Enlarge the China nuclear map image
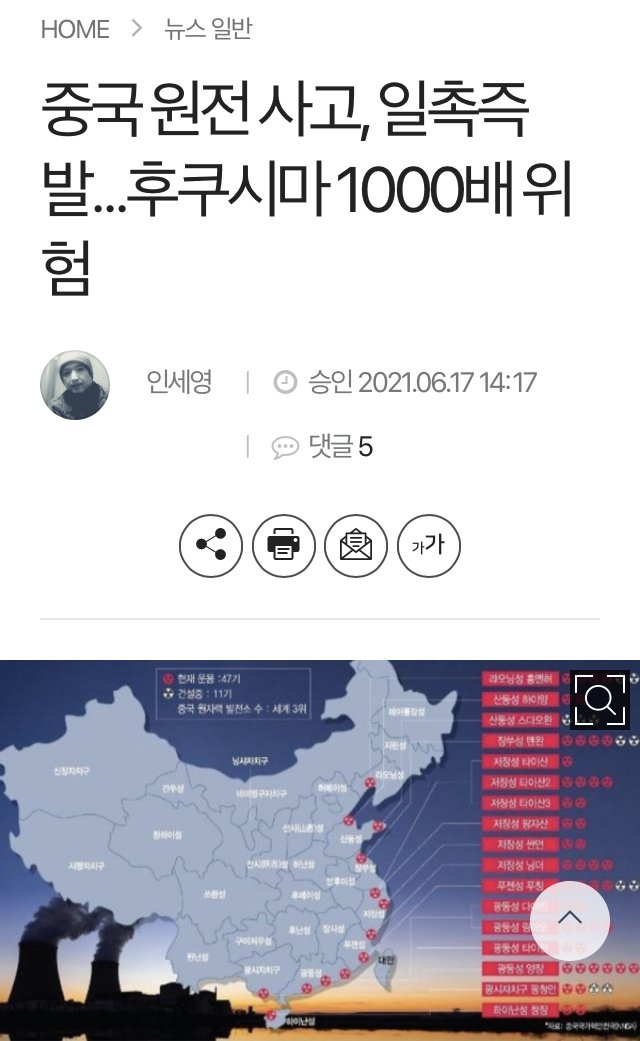 600,699
